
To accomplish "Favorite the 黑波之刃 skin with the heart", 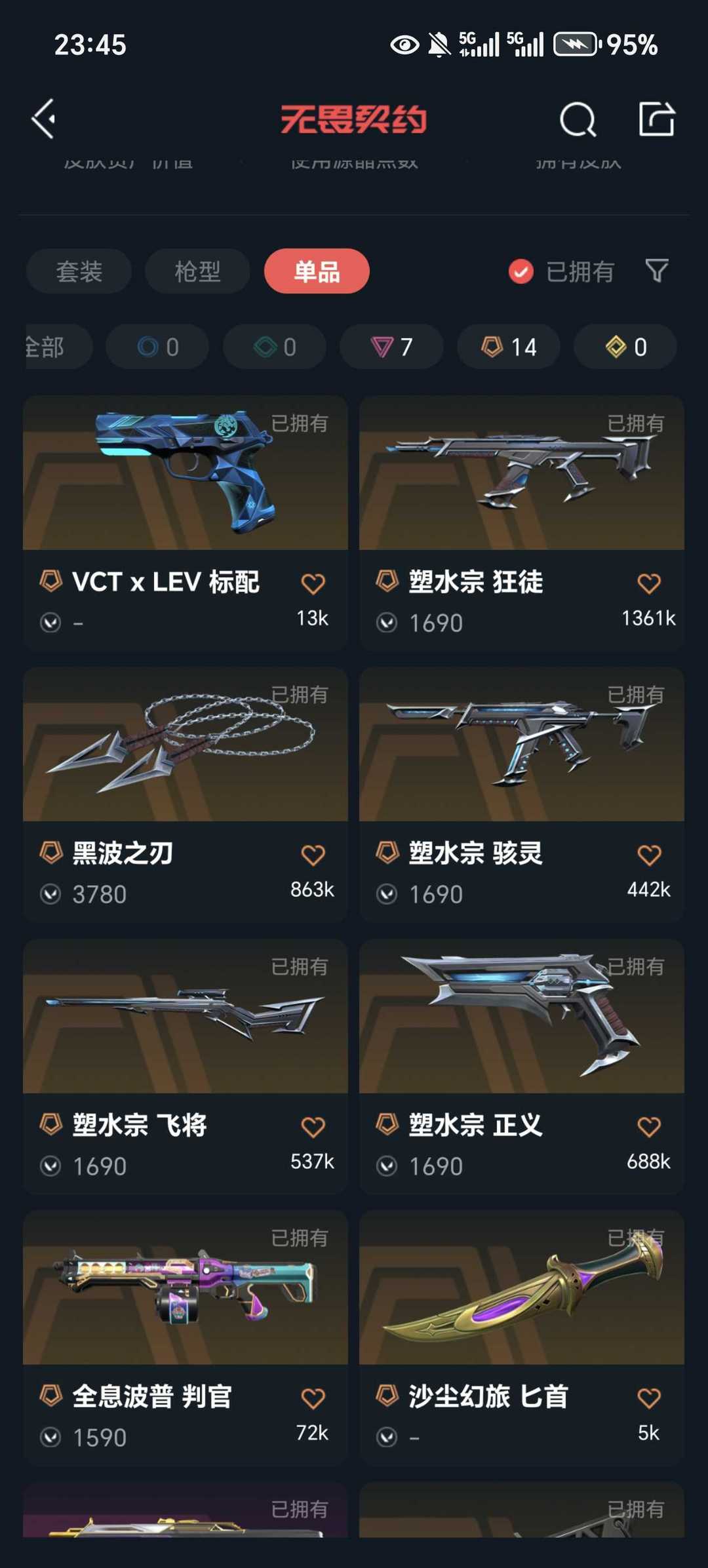I will (313, 855).
